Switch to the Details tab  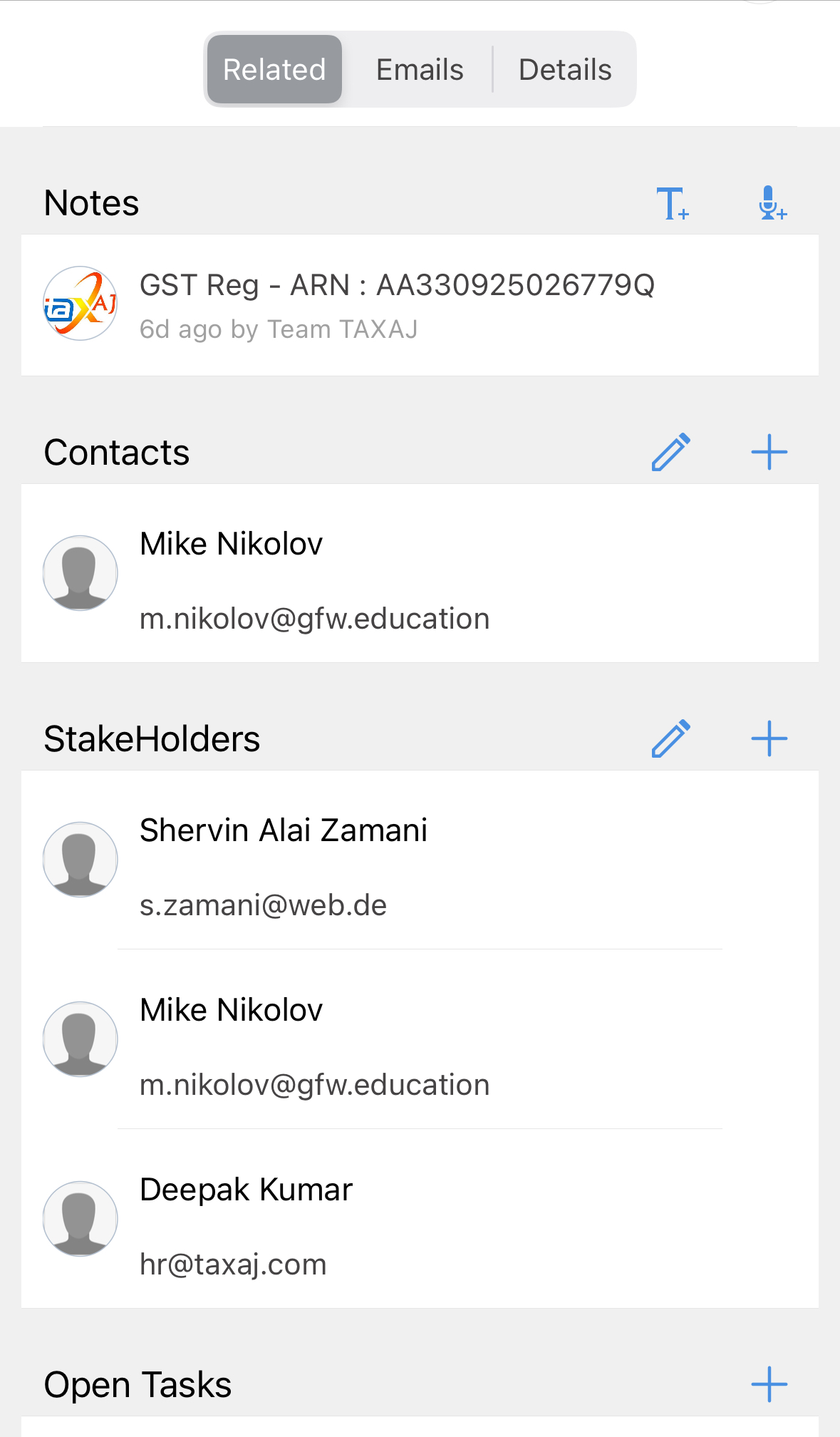tap(564, 70)
